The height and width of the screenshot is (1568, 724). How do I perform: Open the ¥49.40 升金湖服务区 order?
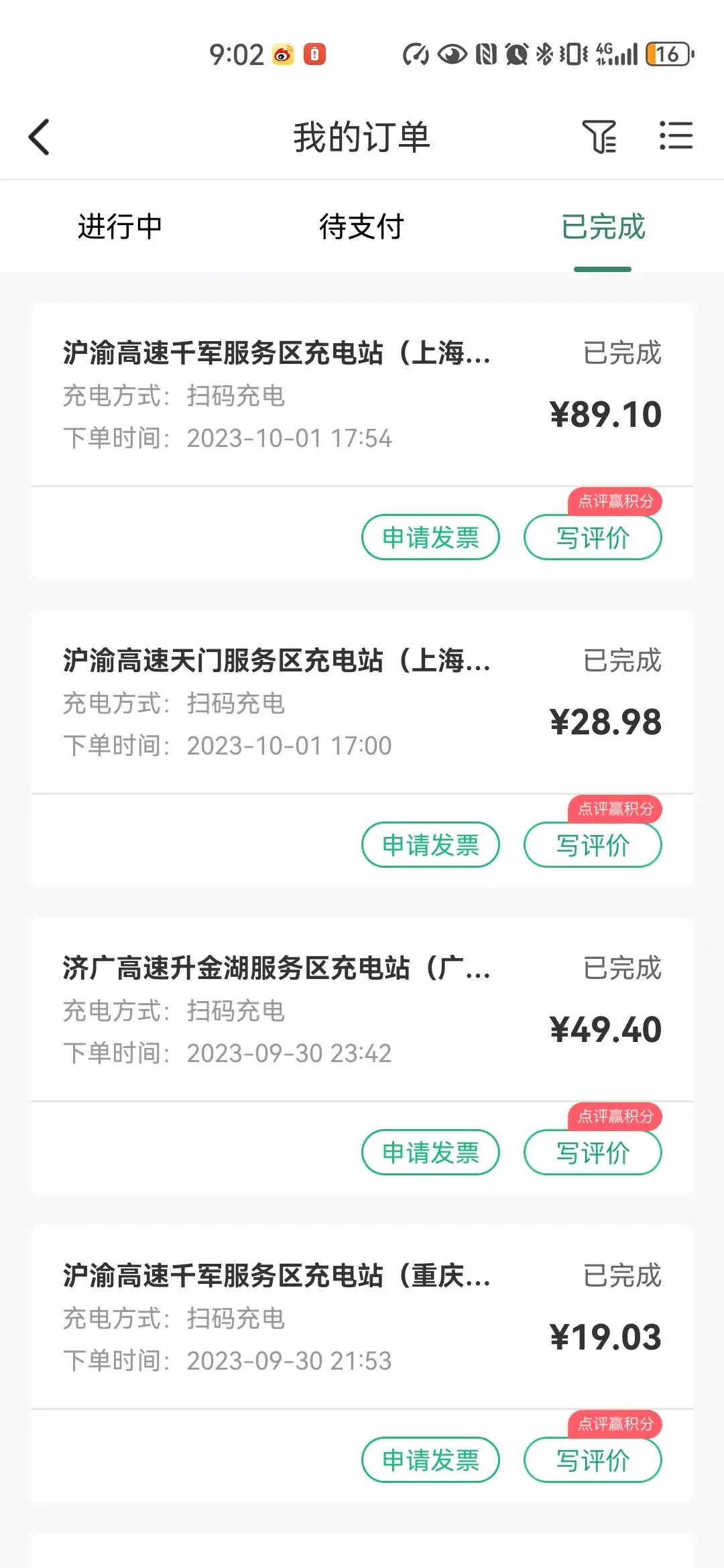pyautogui.click(x=362, y=1010)
